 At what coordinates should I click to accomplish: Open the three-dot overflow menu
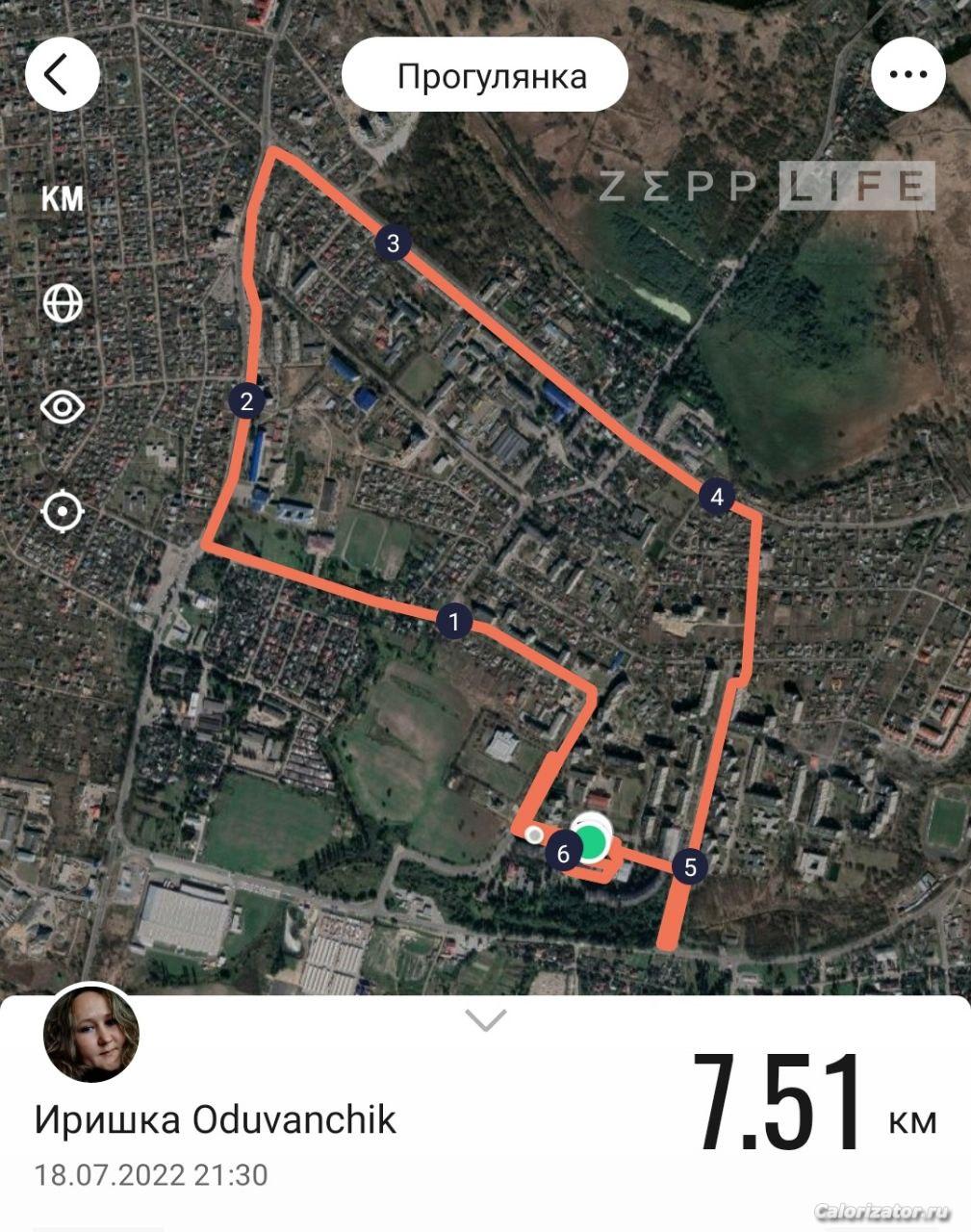pos(908,75)
